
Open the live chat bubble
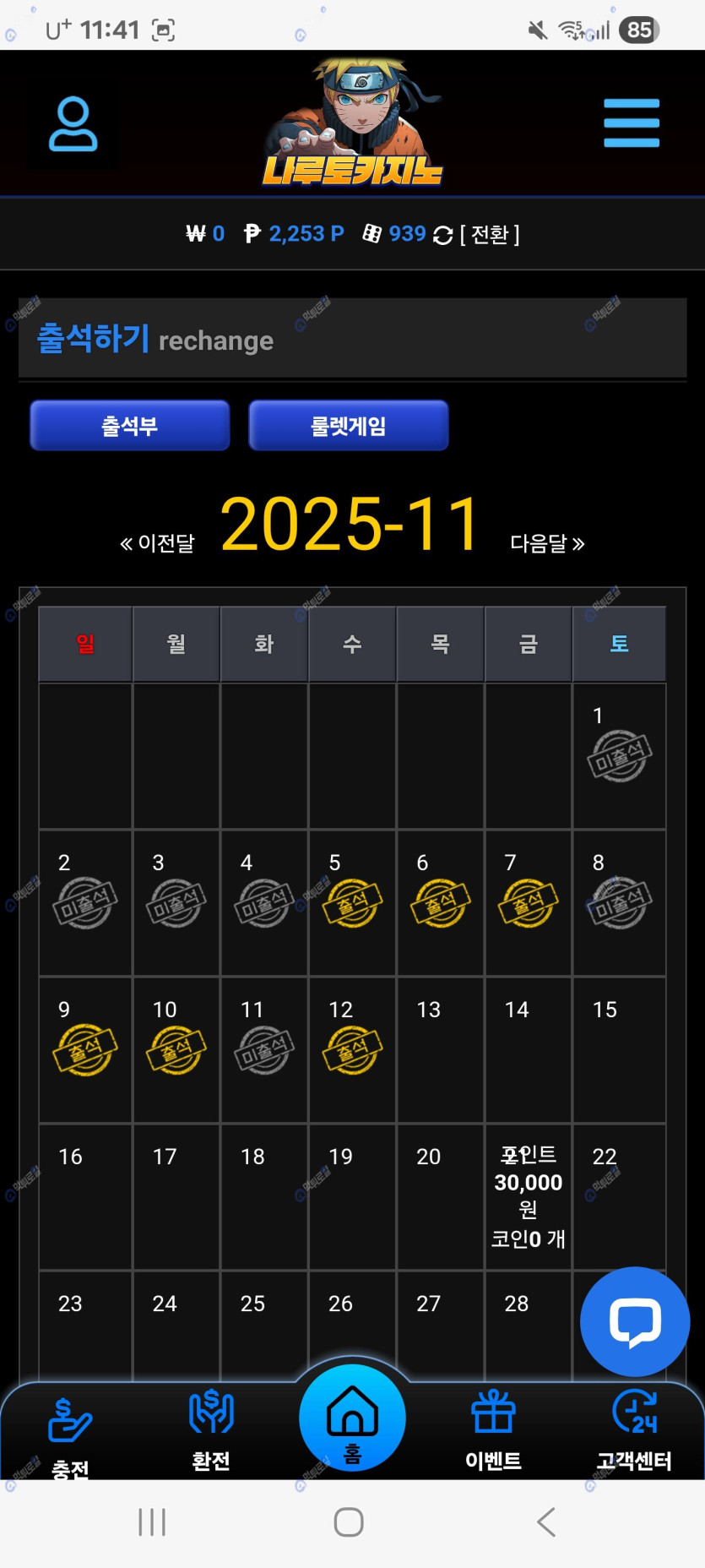coord(634,1320)
